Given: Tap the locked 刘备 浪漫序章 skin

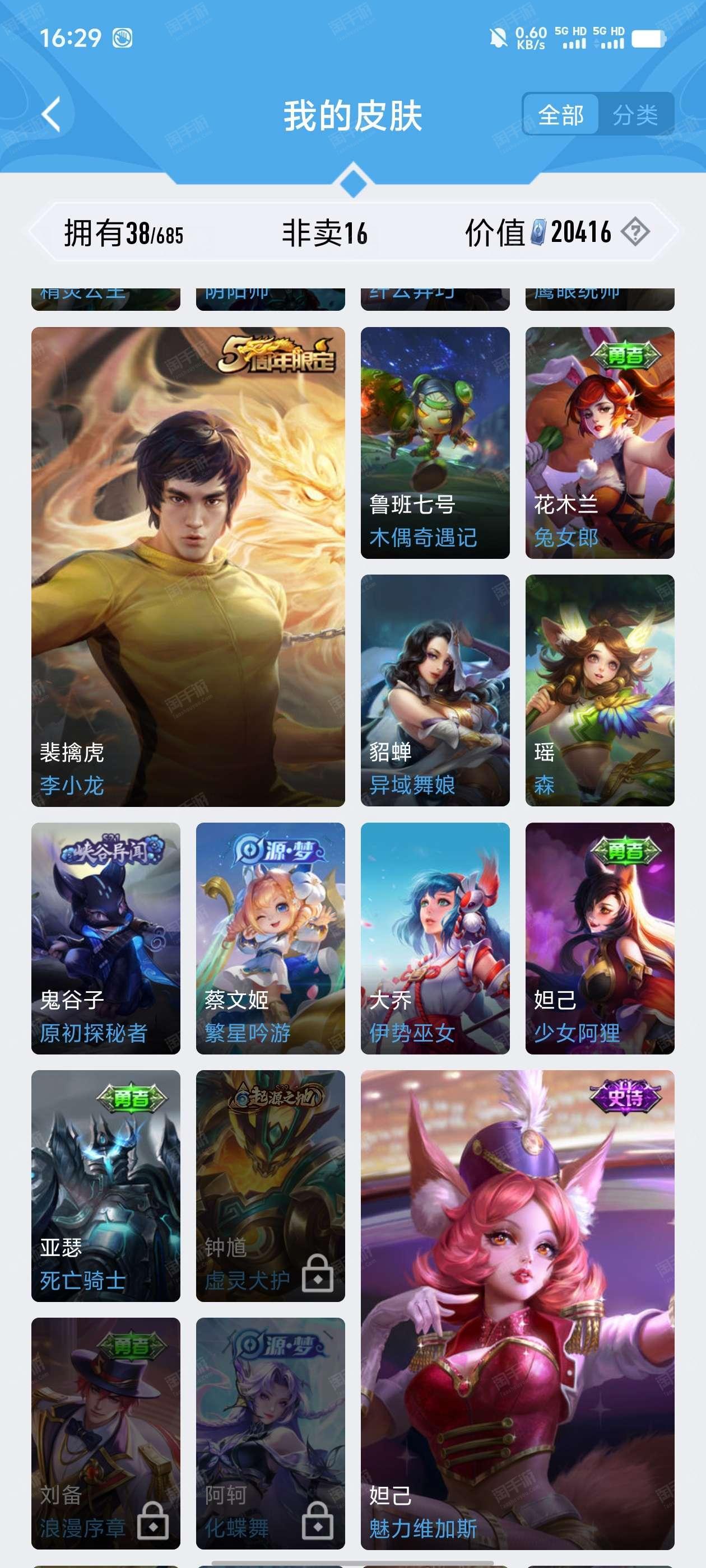Looking at the screenshot, I should pos(106,1434).
